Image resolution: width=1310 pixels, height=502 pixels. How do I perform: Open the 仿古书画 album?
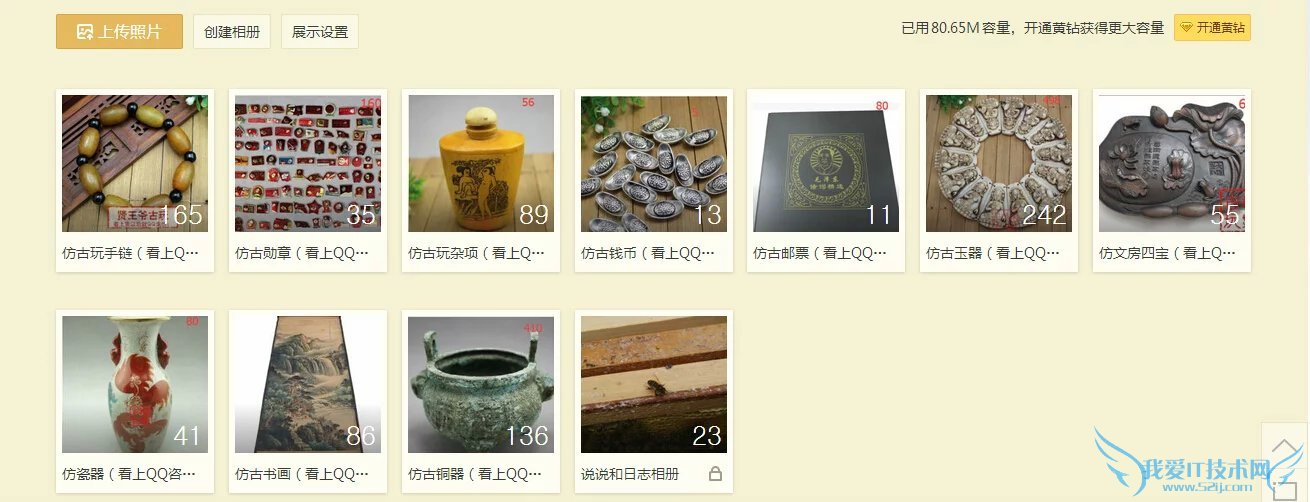pyautogui.click(x=308, y=385)
